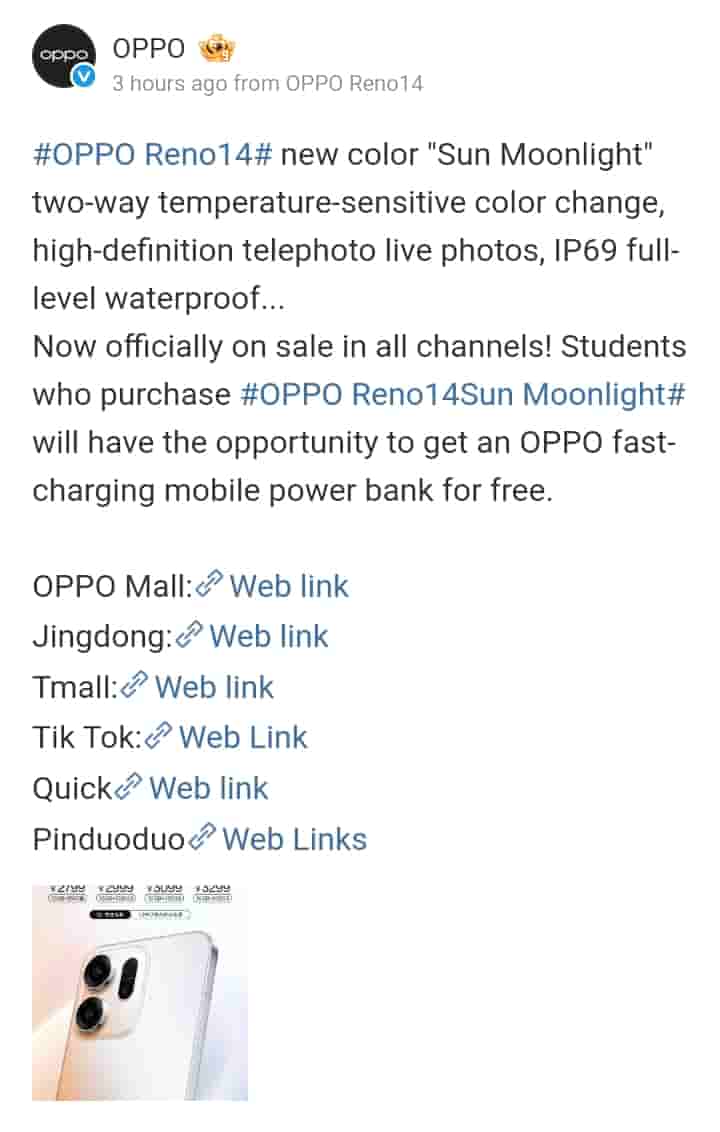Open the OPPO profile avatar
The height and width of the screenshot is (1132, 720).
click(x=64, y=56)
